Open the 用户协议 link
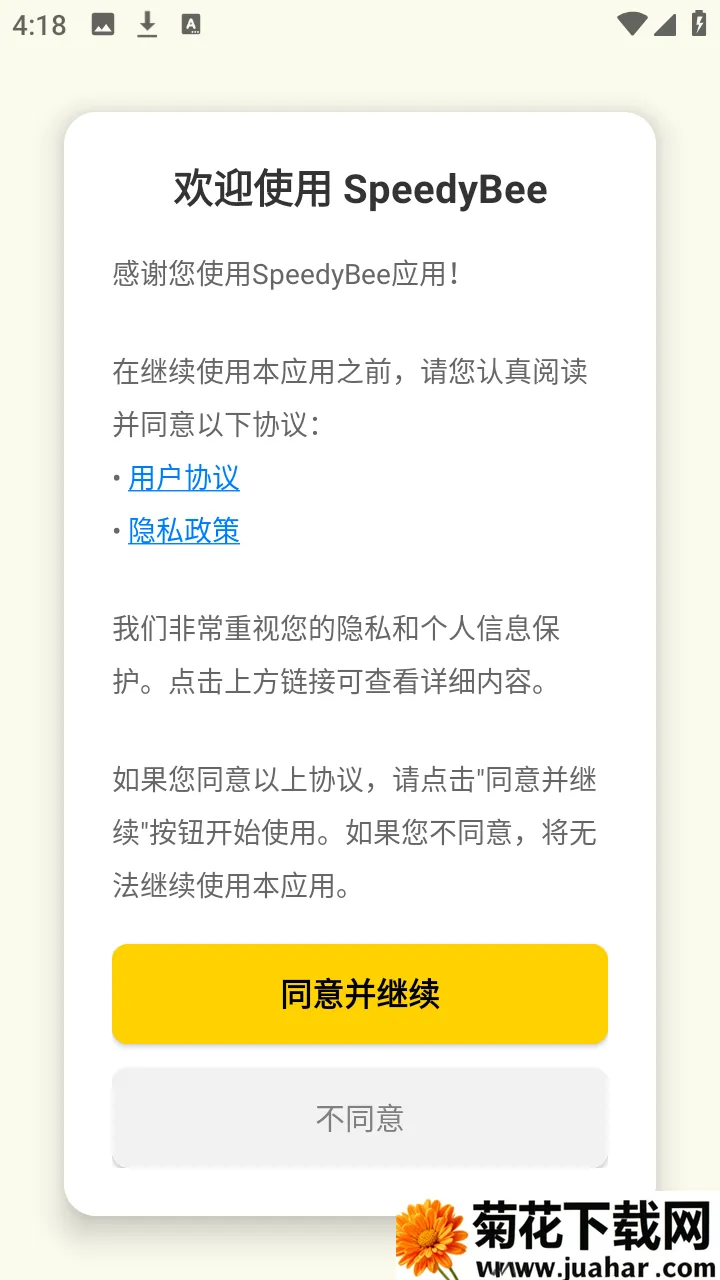The height and width of the screenshot is (1280, 720). point(184,478)
